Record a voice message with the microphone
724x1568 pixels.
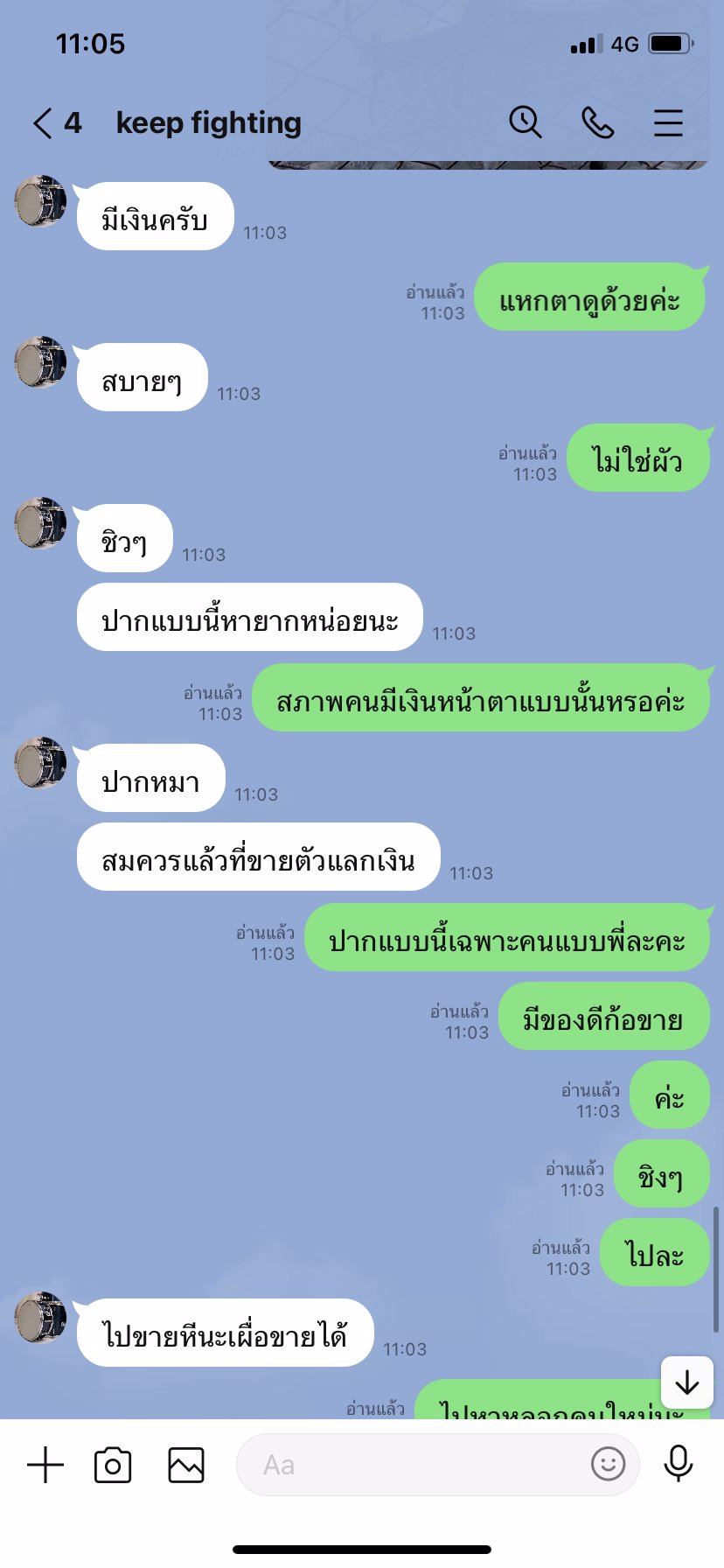pyautogui.click(x=679, y=1463)
